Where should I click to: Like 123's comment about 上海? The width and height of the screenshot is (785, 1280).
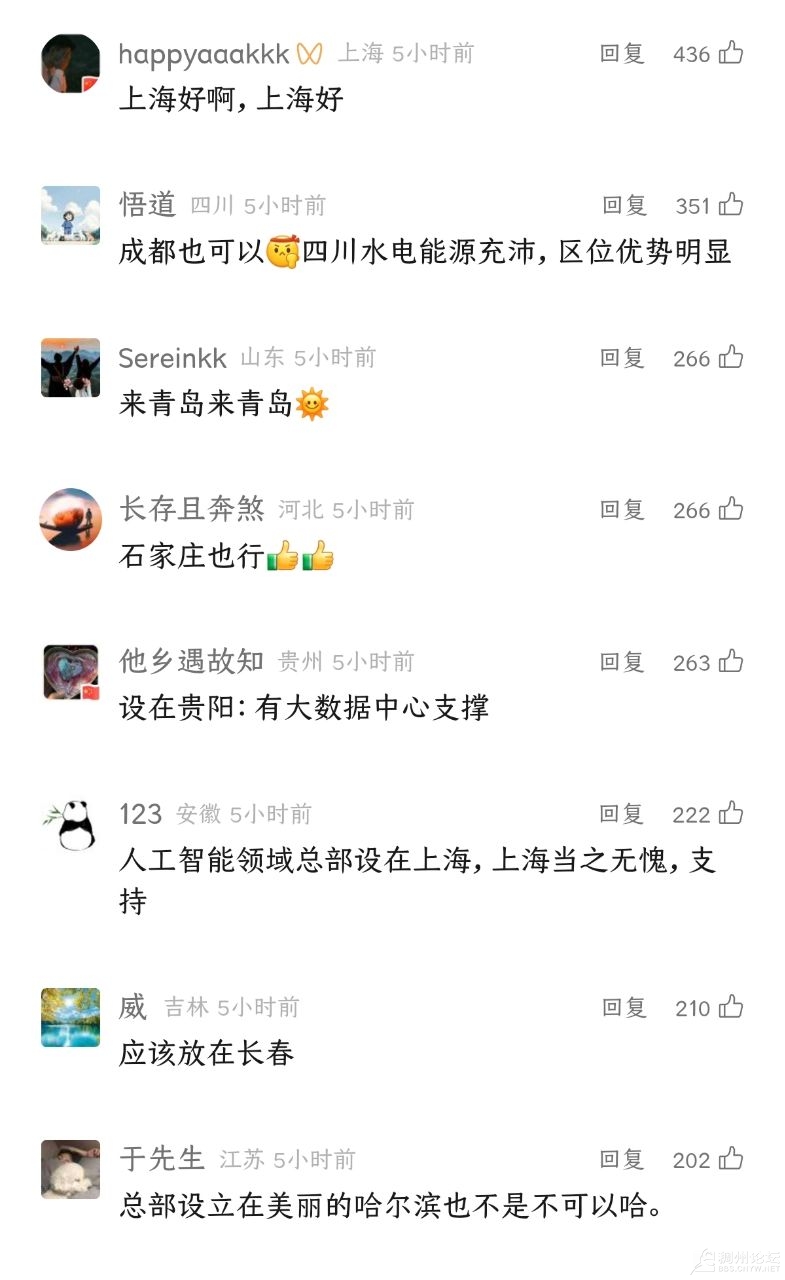(x=731, y=814)
